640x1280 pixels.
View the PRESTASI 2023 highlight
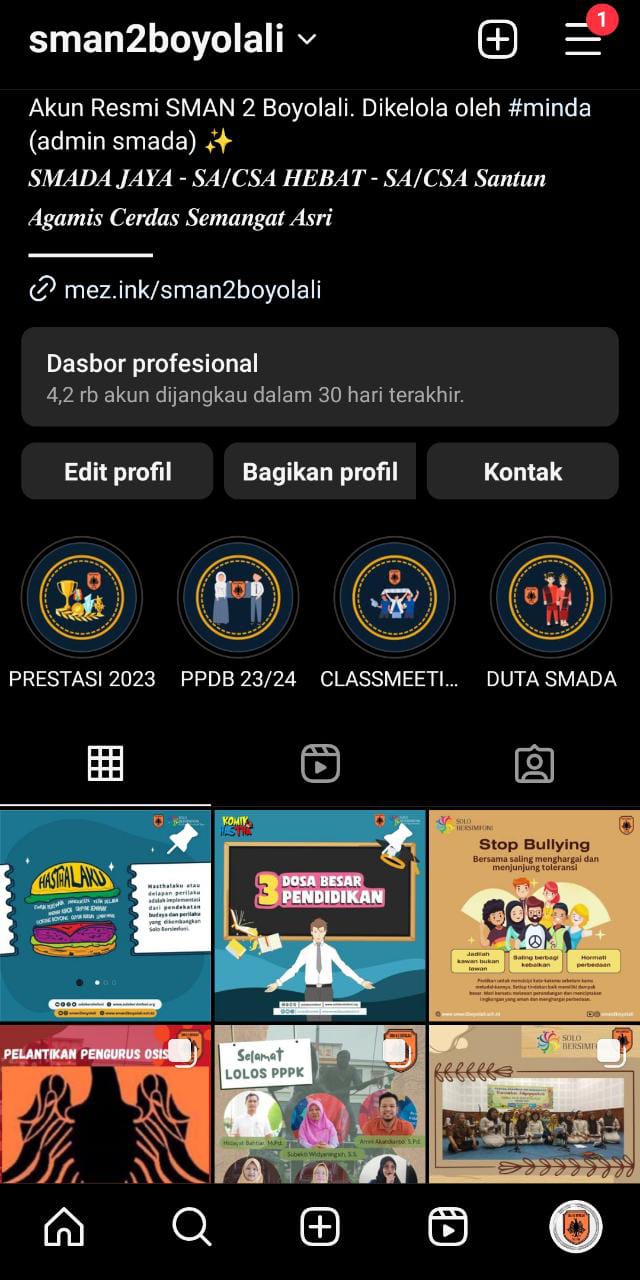tap(82, 598)
